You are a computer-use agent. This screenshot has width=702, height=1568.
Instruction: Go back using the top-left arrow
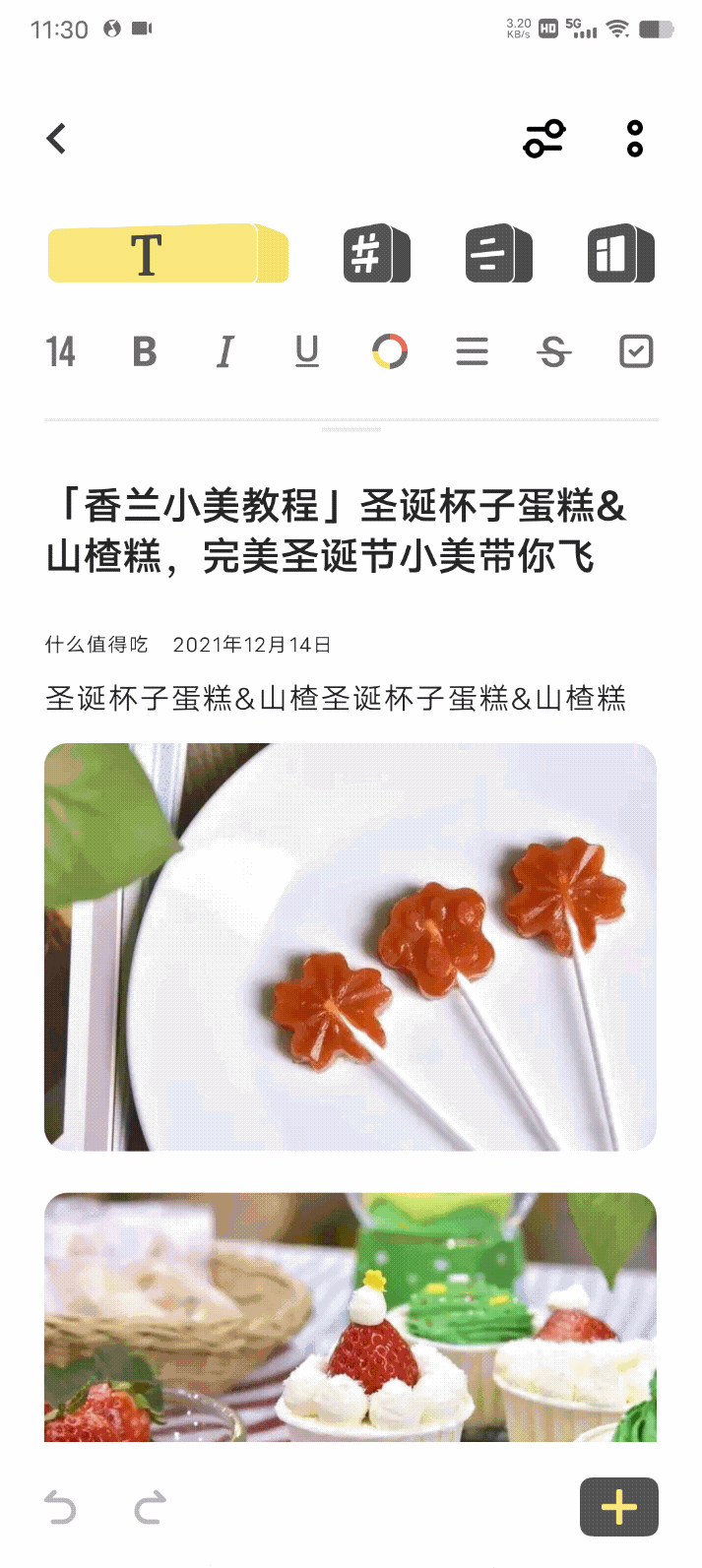57,139
